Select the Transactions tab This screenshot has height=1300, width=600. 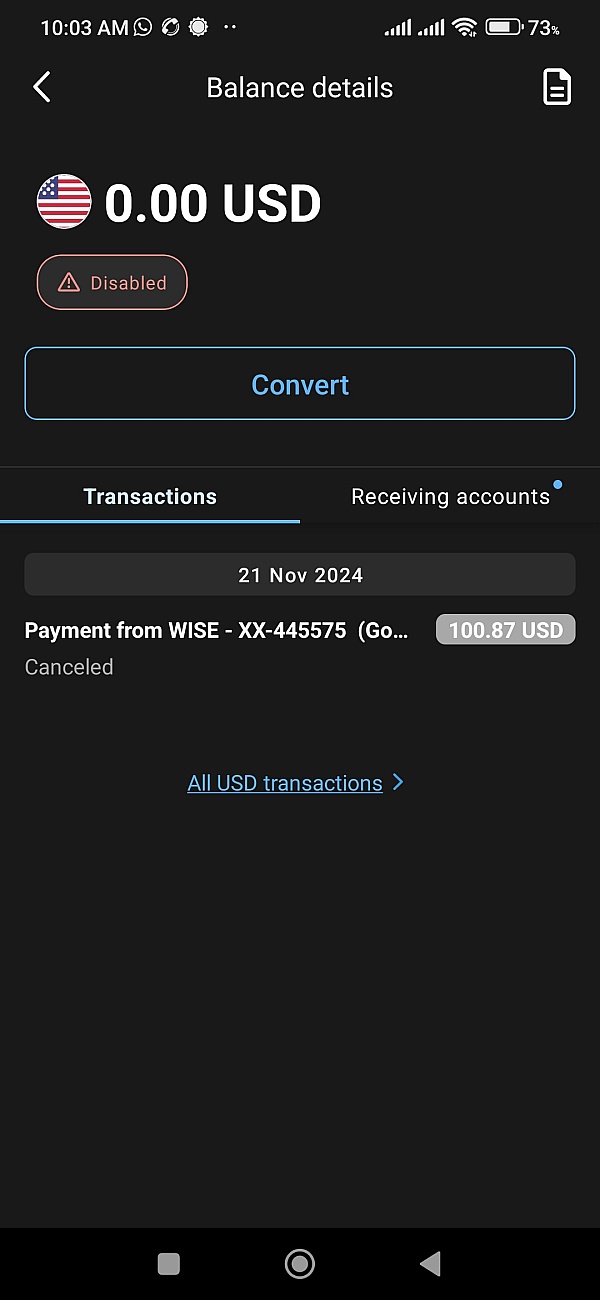150,496
